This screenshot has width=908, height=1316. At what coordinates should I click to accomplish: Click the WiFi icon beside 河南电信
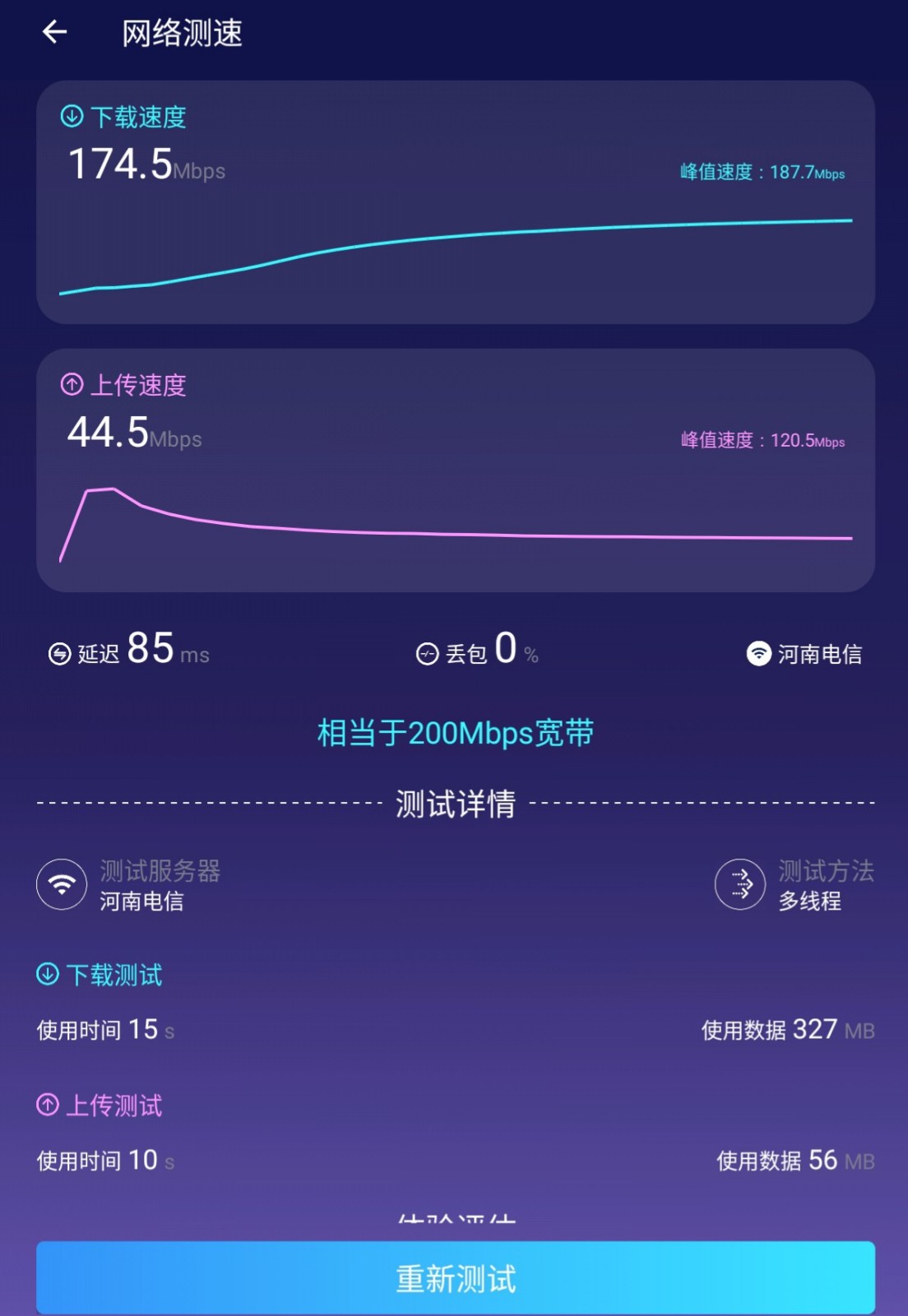[x=757, y=651]
